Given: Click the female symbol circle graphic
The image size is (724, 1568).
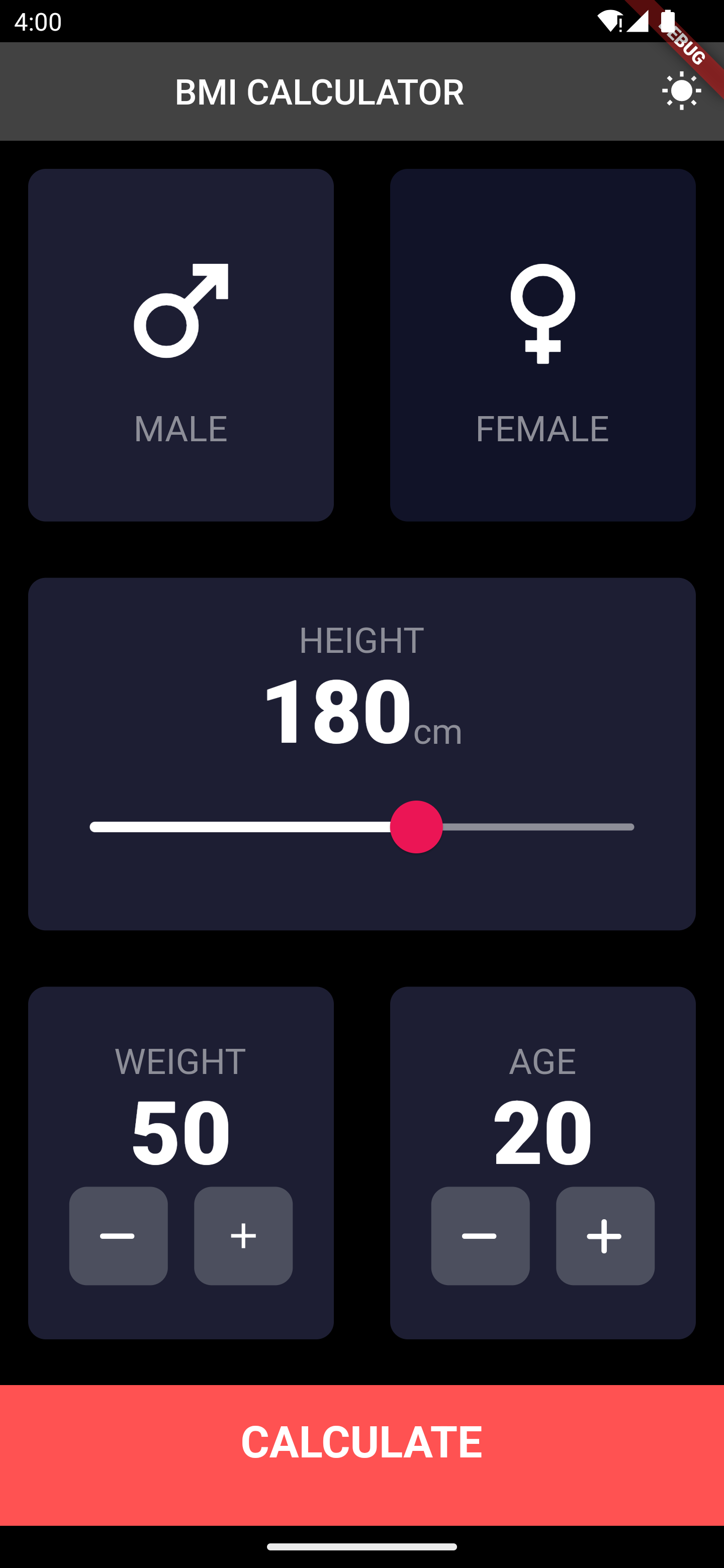Looking at the screenshot, I should click(542, 297).
